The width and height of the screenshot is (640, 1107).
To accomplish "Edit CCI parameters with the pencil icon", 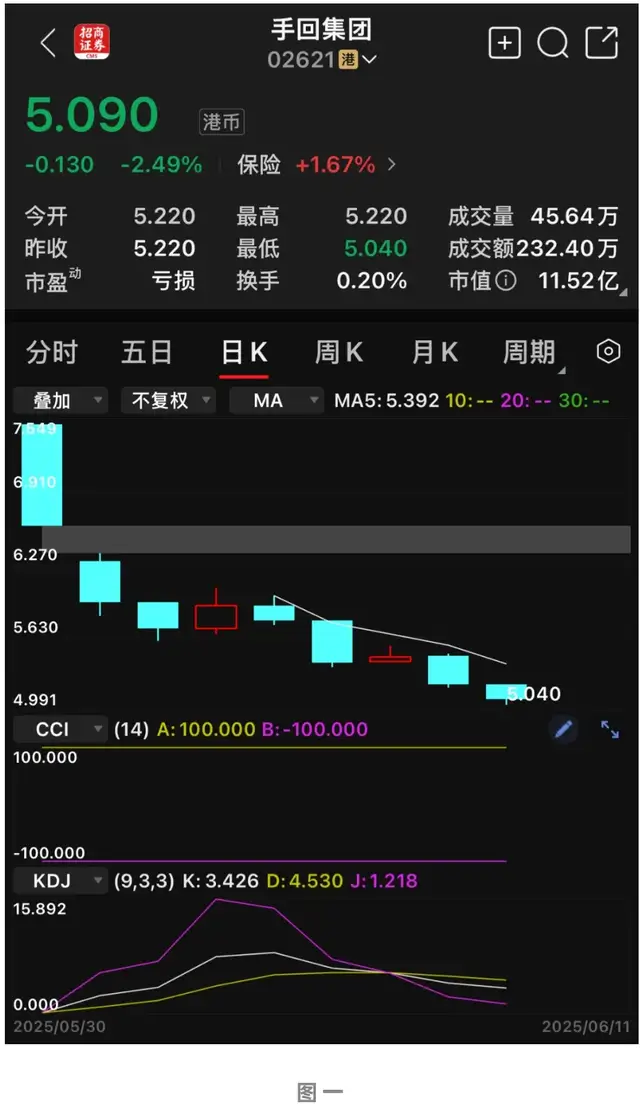I will tap(563, 729).
